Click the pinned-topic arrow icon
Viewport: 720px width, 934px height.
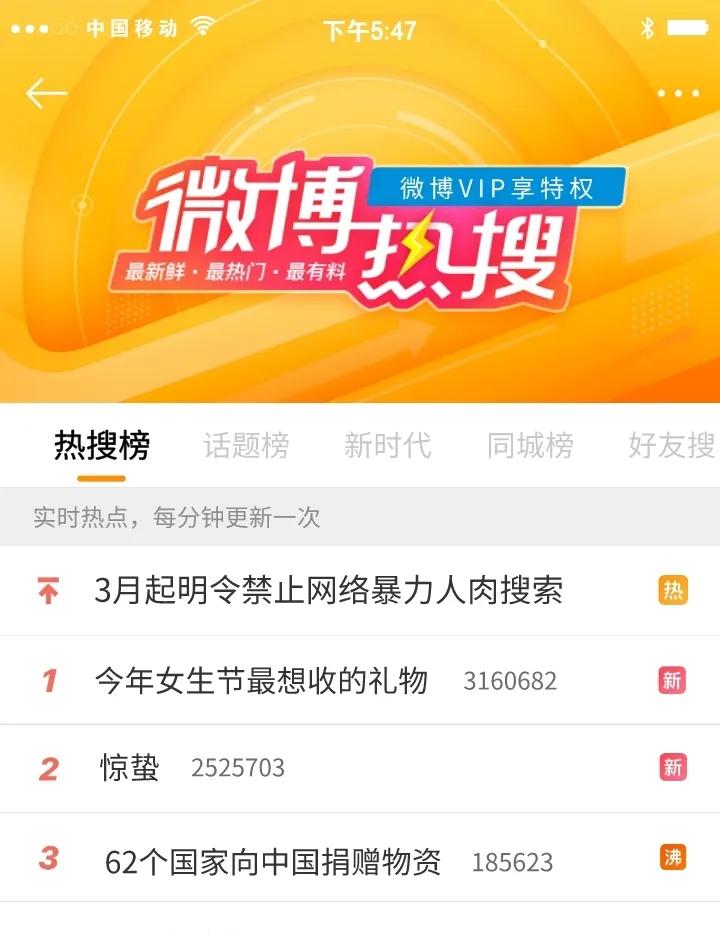tap(46, 590)
